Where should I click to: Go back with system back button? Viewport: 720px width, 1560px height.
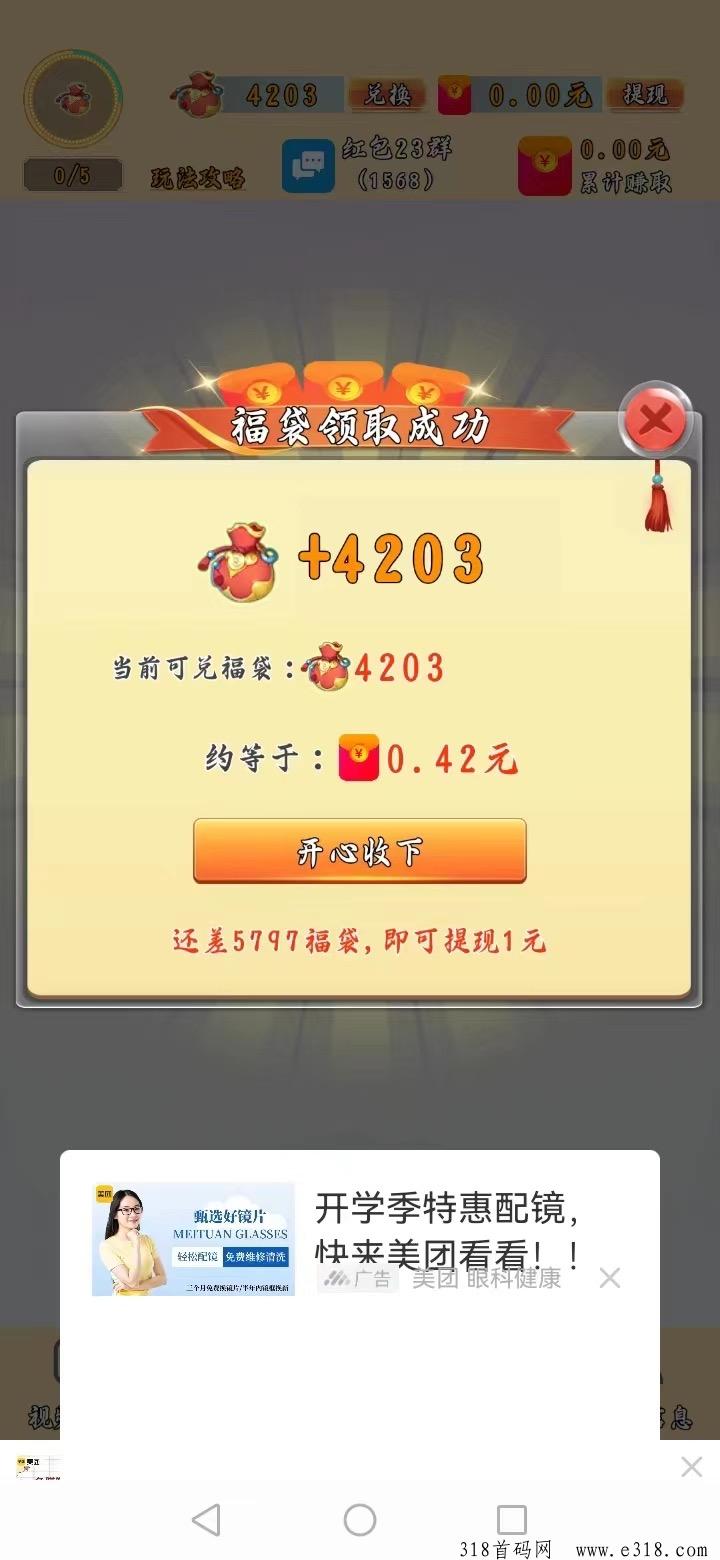coord(207,1520)
